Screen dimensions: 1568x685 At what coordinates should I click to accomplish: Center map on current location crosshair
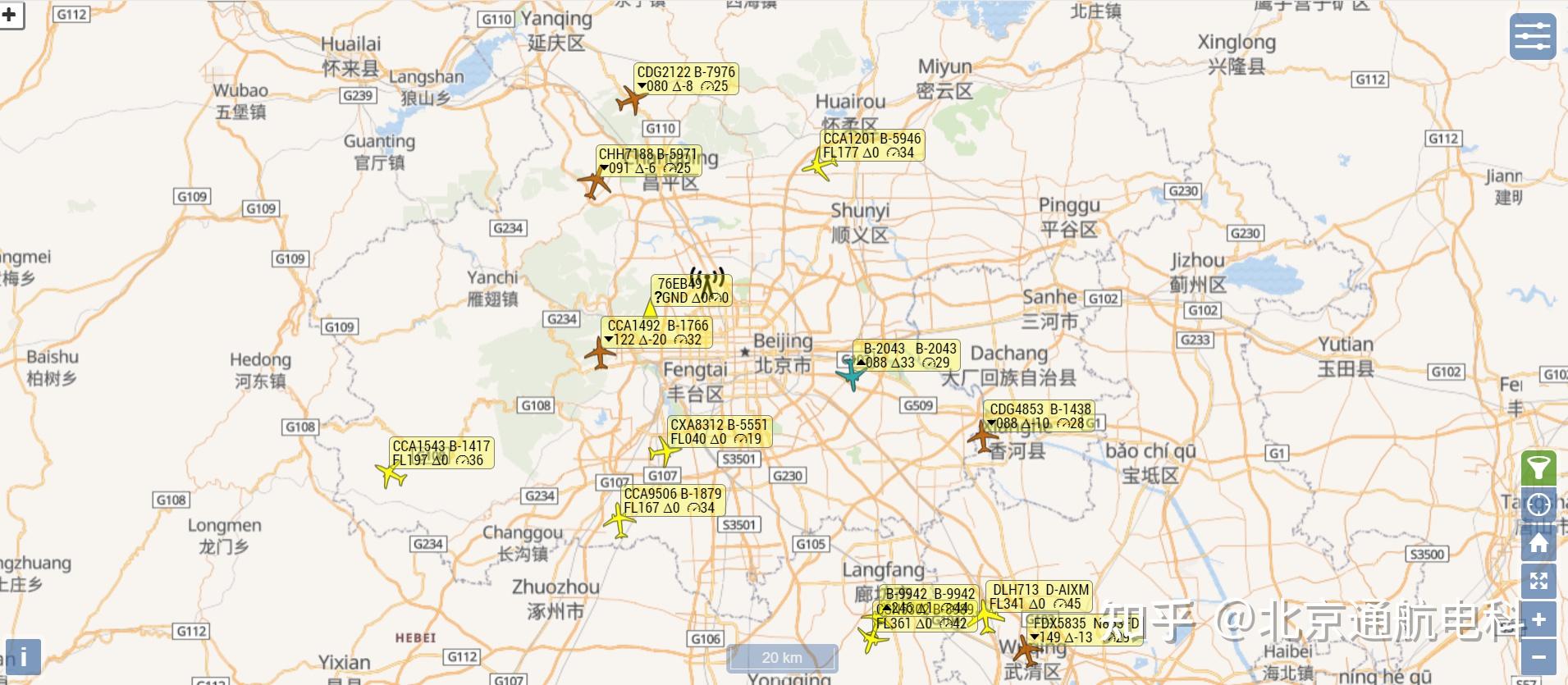click(x=1538, y=504)
